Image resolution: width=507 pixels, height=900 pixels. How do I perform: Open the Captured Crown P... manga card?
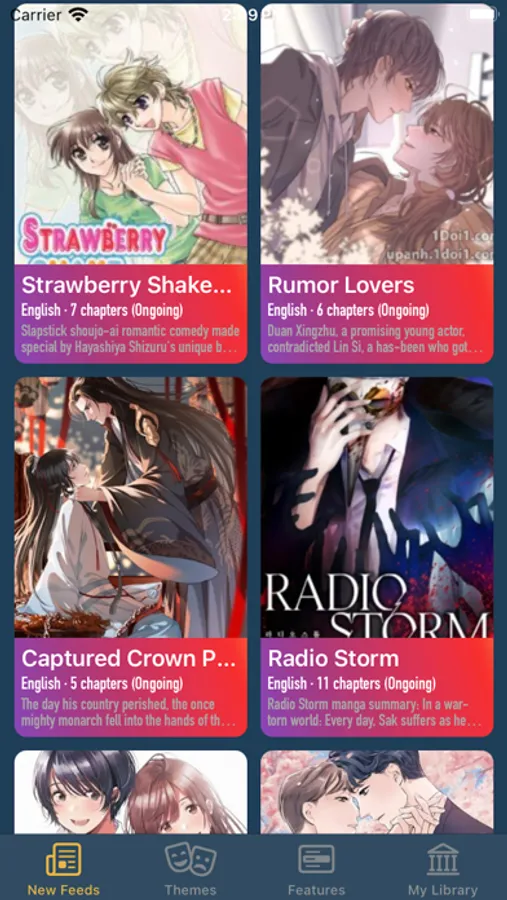point(131,557)
